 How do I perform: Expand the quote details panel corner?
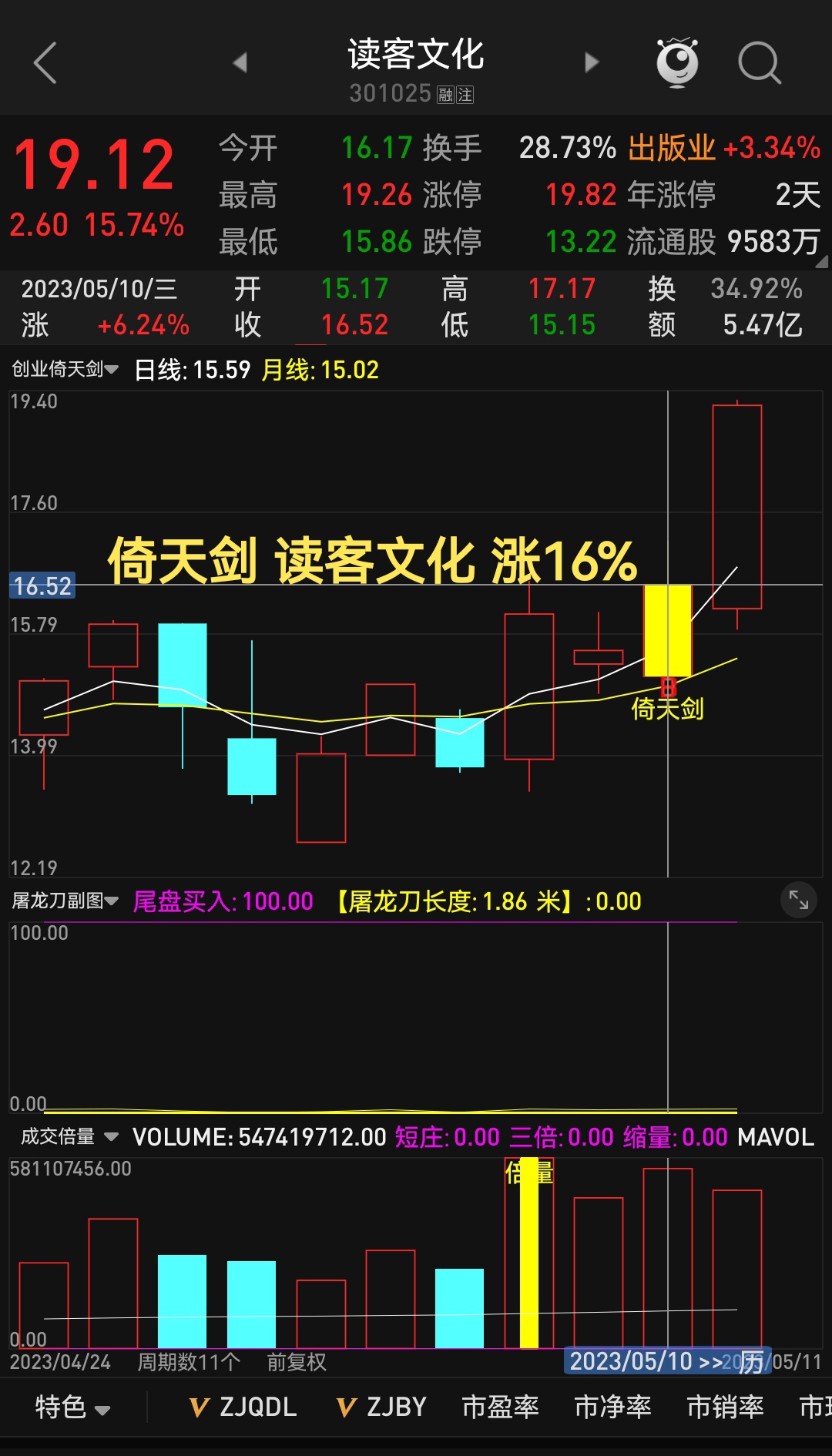tap(821, 262)
